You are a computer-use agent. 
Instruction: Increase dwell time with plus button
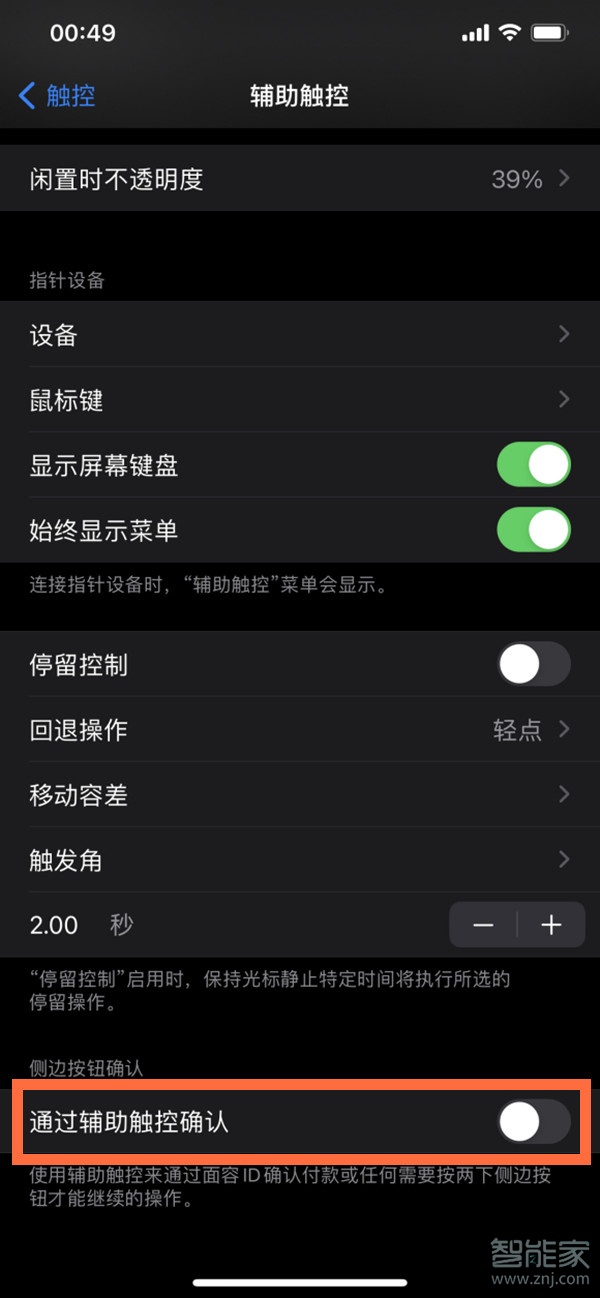click(551, 925)
